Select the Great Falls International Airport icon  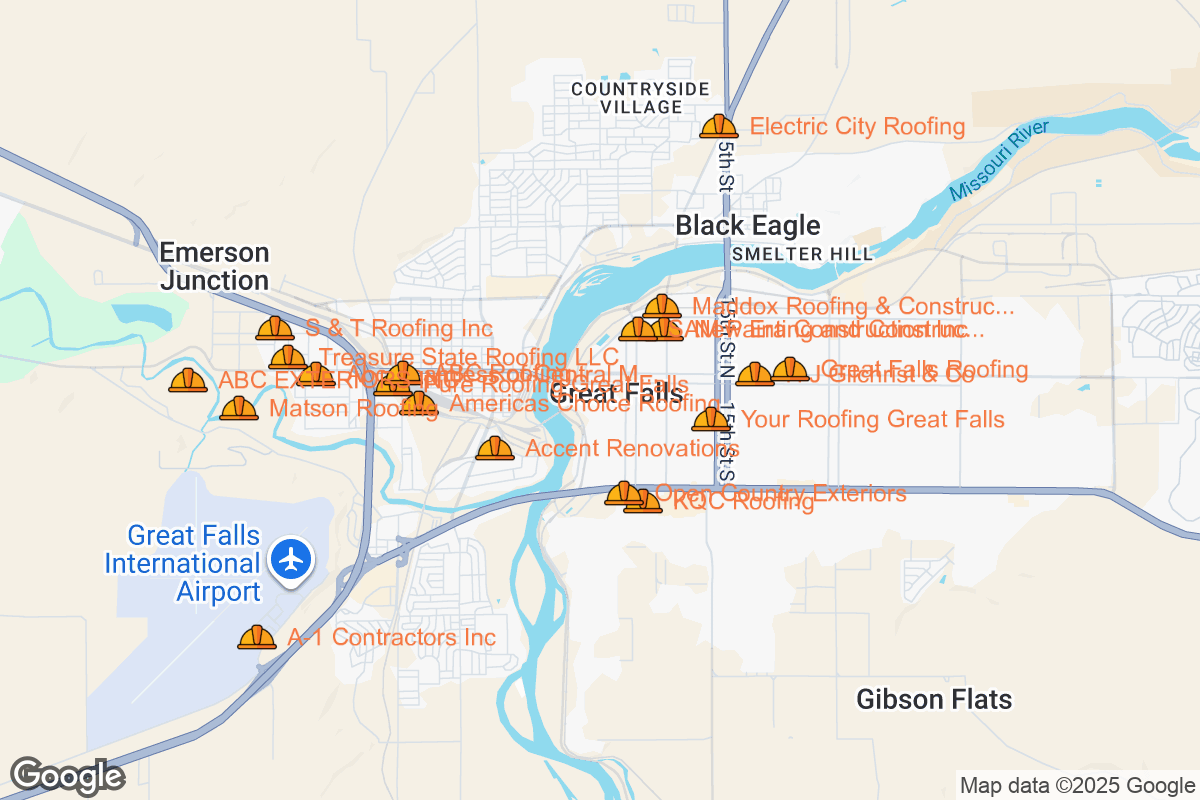[x=292, y=559]
